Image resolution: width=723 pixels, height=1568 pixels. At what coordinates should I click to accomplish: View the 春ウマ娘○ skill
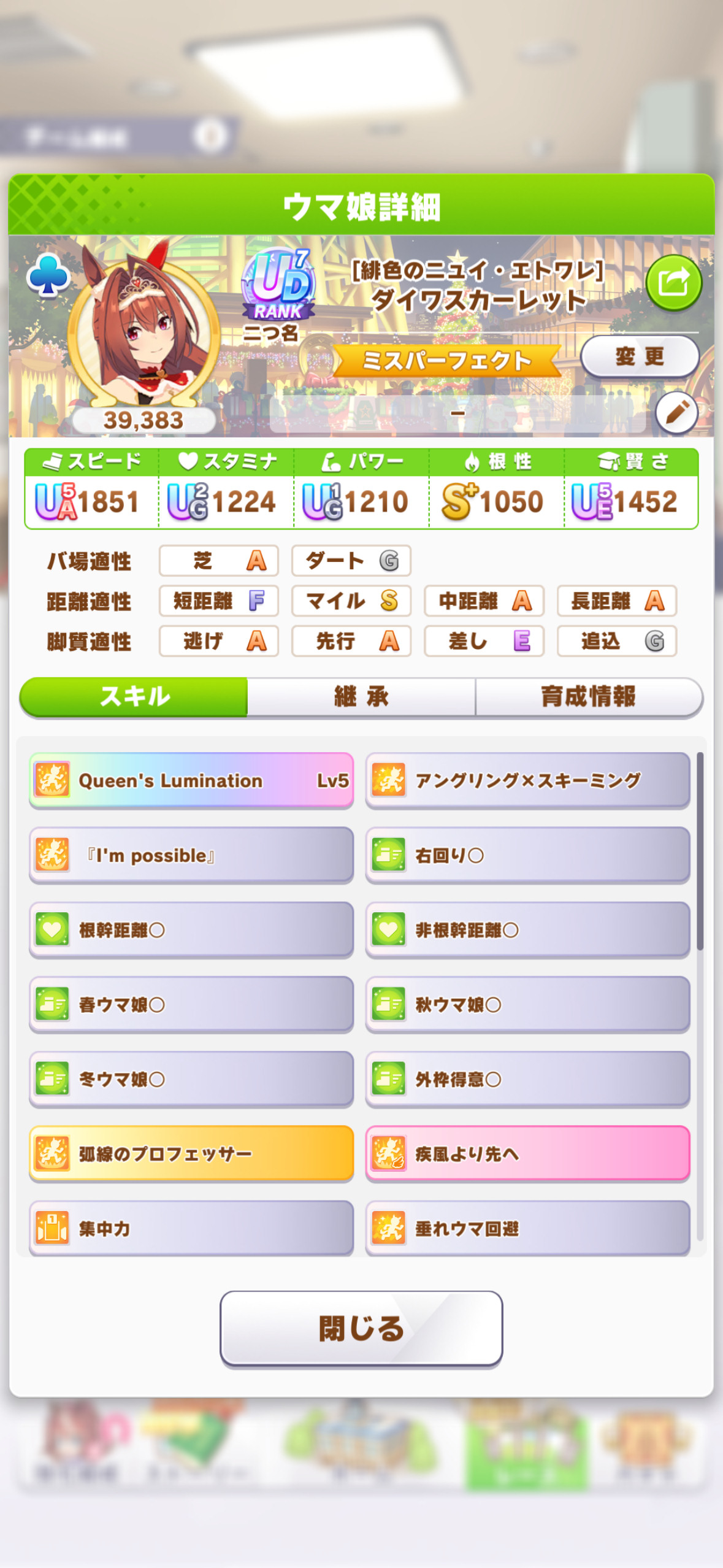(x=191, y=1005)
